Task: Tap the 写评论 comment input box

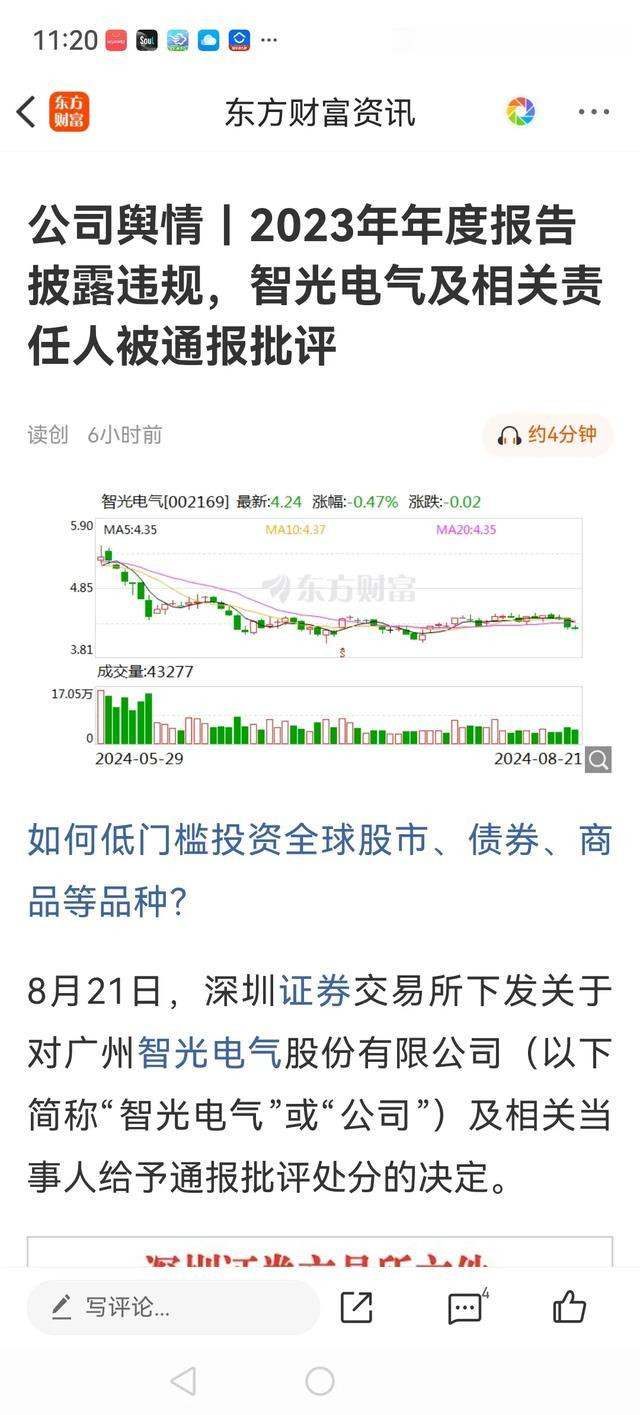Action: point(172,1307)
